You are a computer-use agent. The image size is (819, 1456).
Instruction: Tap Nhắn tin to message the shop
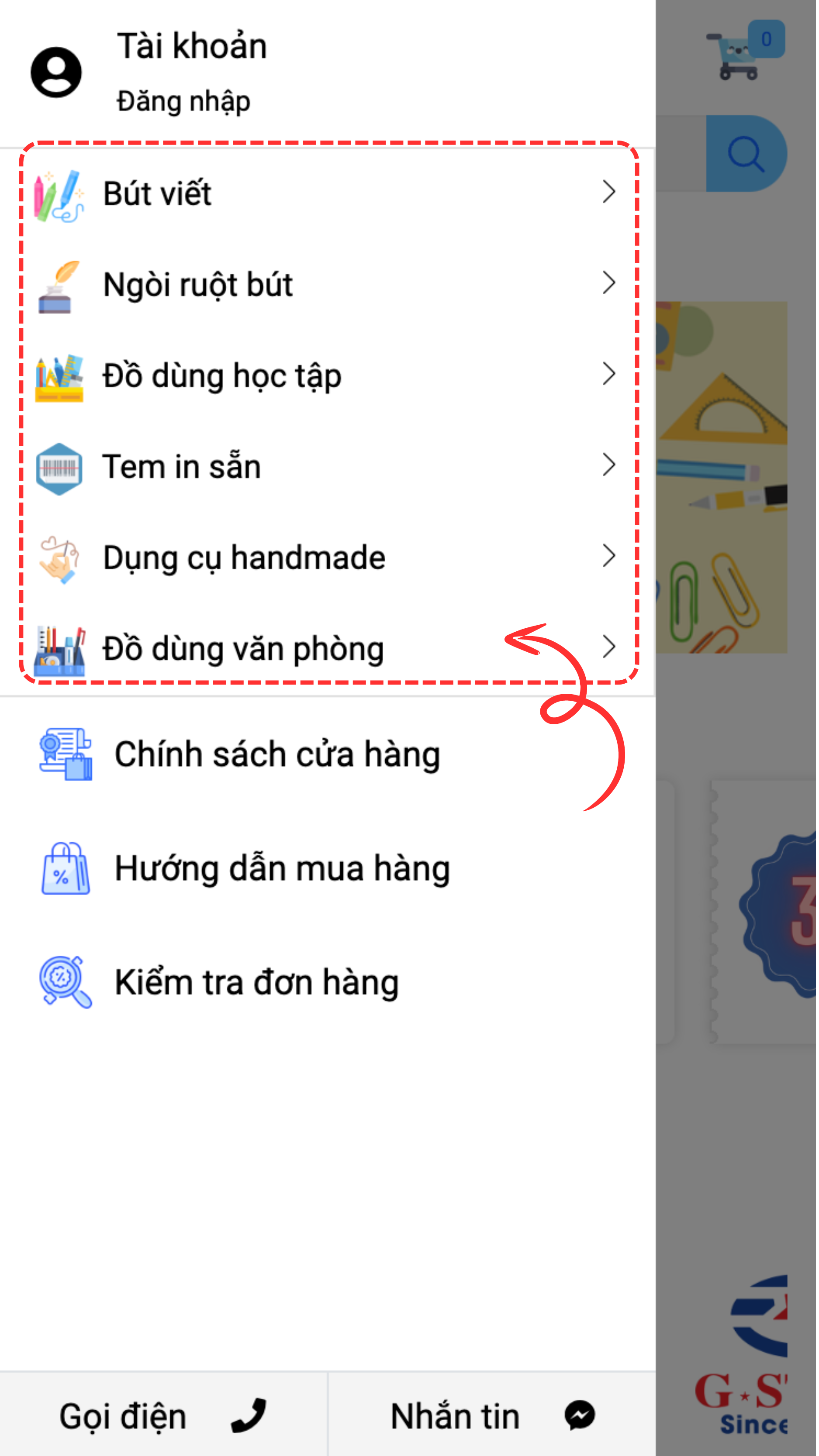tap(491, 1416)
